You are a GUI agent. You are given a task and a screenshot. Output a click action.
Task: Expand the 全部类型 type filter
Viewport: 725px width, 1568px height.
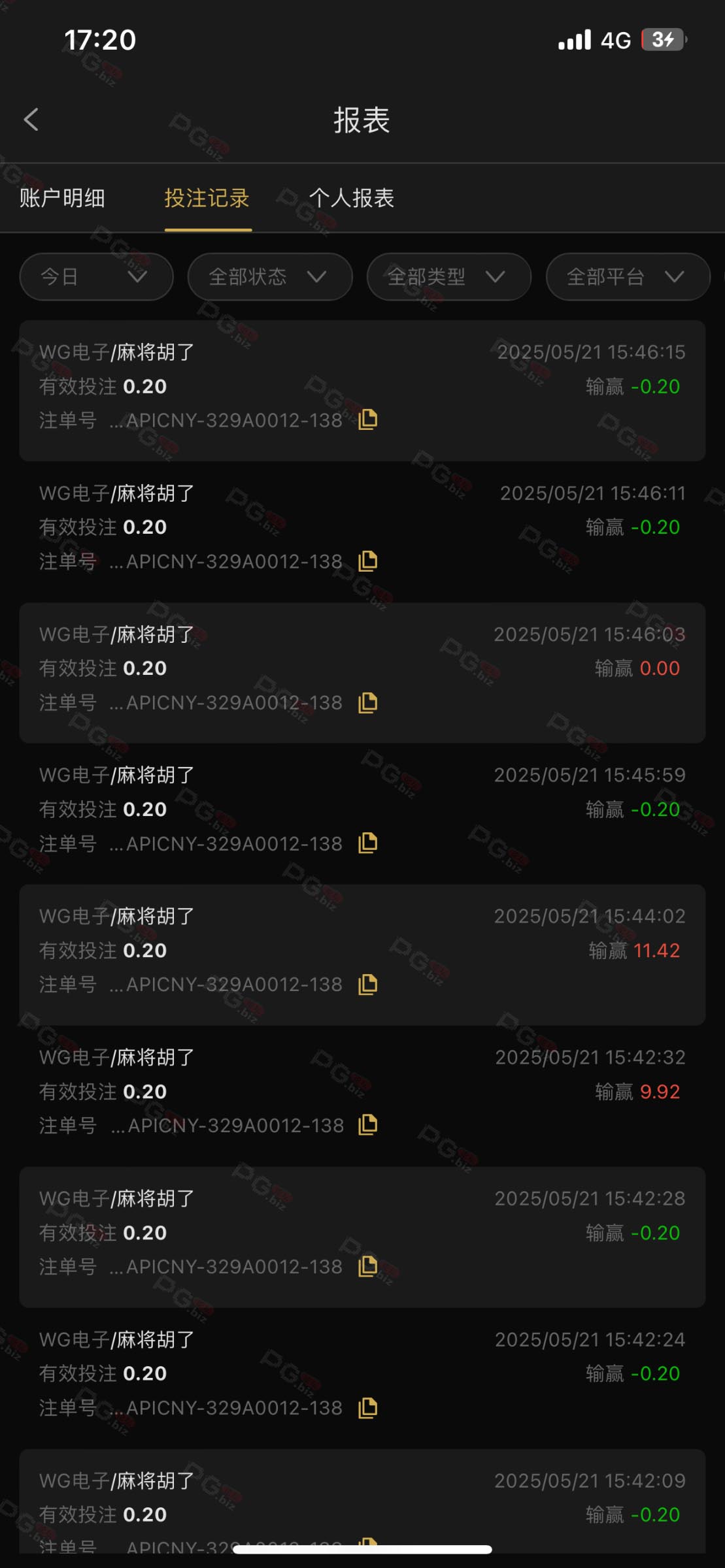click(448, 277)
